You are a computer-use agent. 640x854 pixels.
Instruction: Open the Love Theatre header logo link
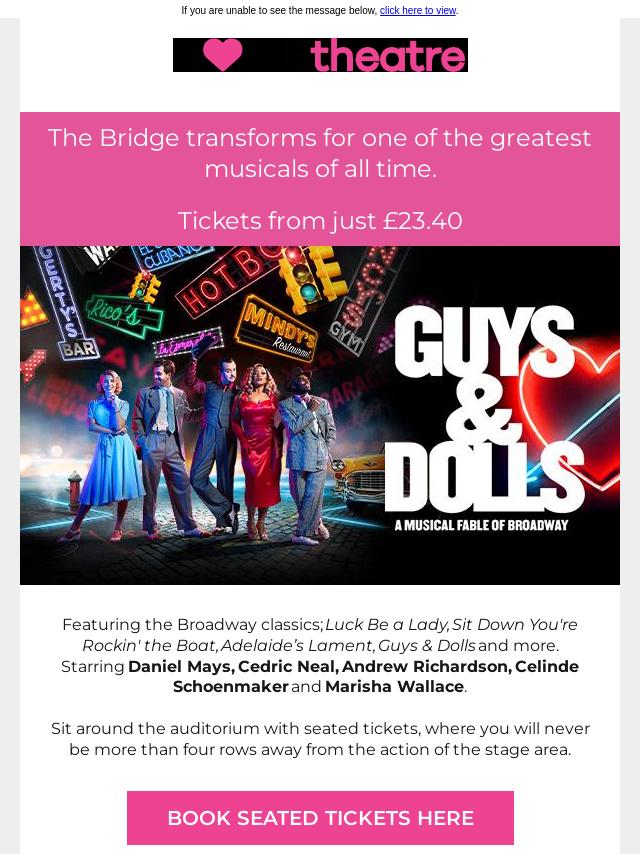coord(320,55)
